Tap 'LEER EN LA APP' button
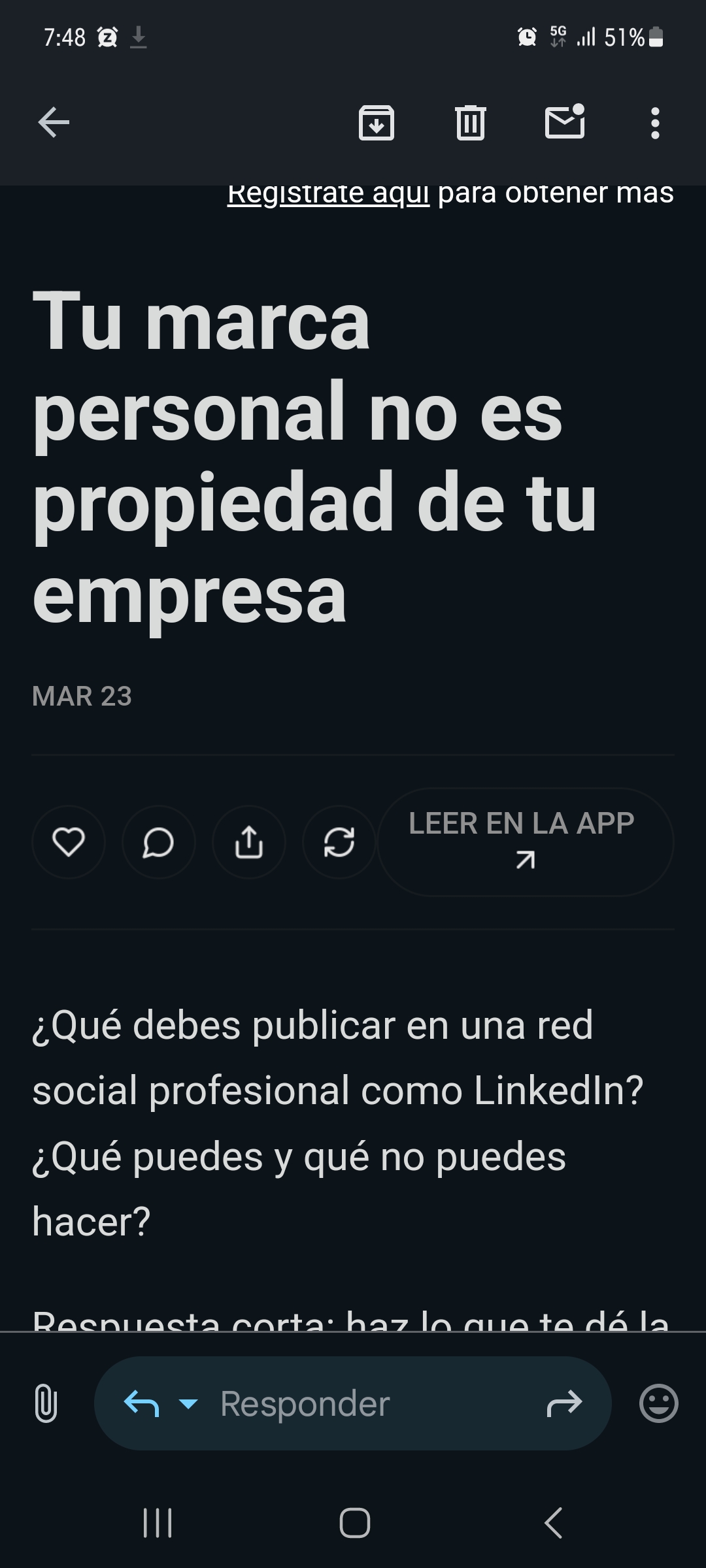 [x=525, y=841]
